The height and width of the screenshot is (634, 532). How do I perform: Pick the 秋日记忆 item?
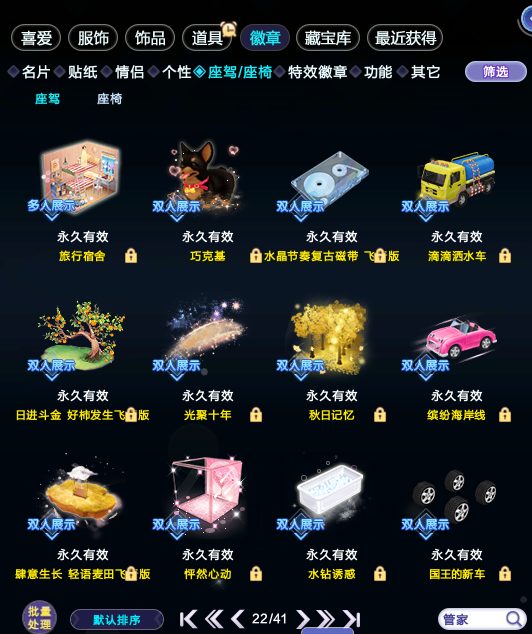331,336
